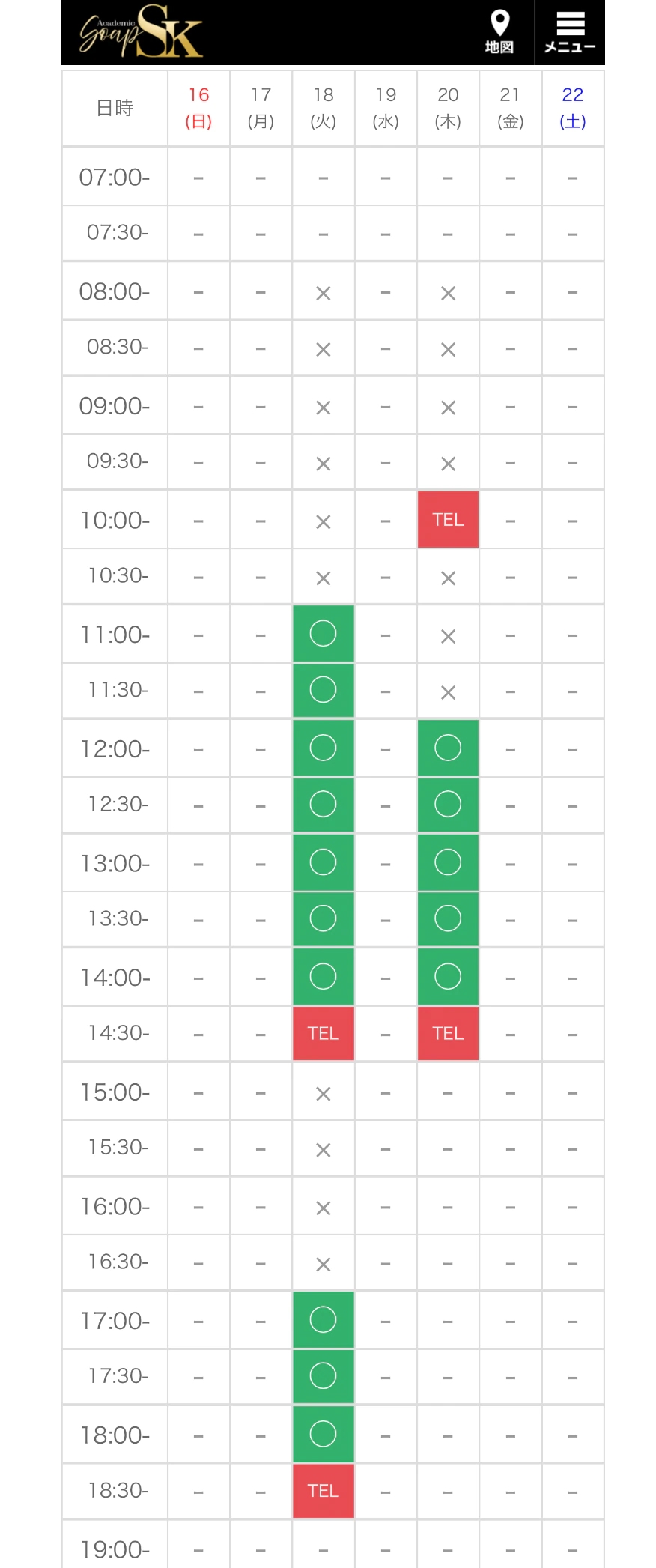Tap TEL for 10:00 on Thursday 20
This screenshot has width=656, height=1568.
coord(448,520)
